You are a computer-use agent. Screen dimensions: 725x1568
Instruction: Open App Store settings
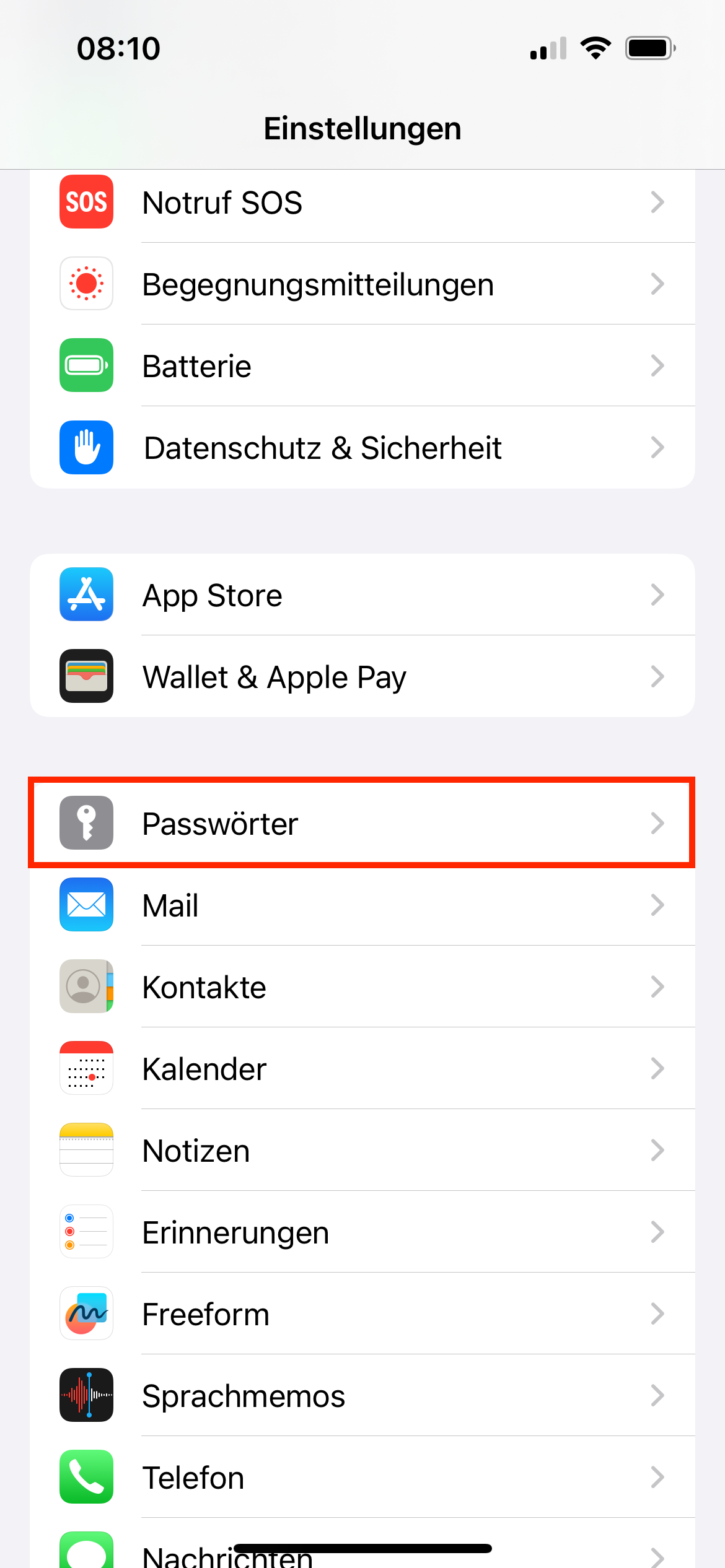(x=362, y=595)
